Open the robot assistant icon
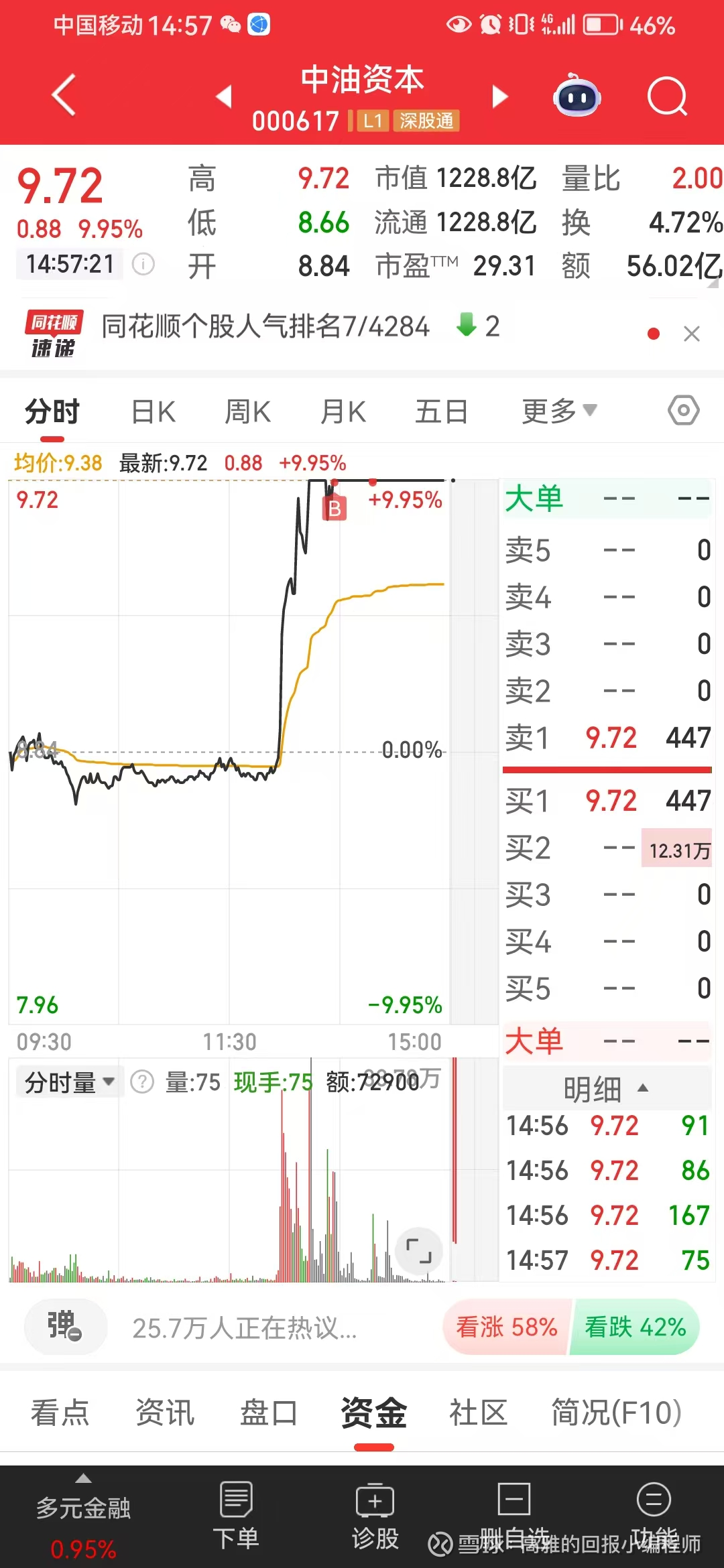This screenshot has width=724, height=1568. coord(577,95)
